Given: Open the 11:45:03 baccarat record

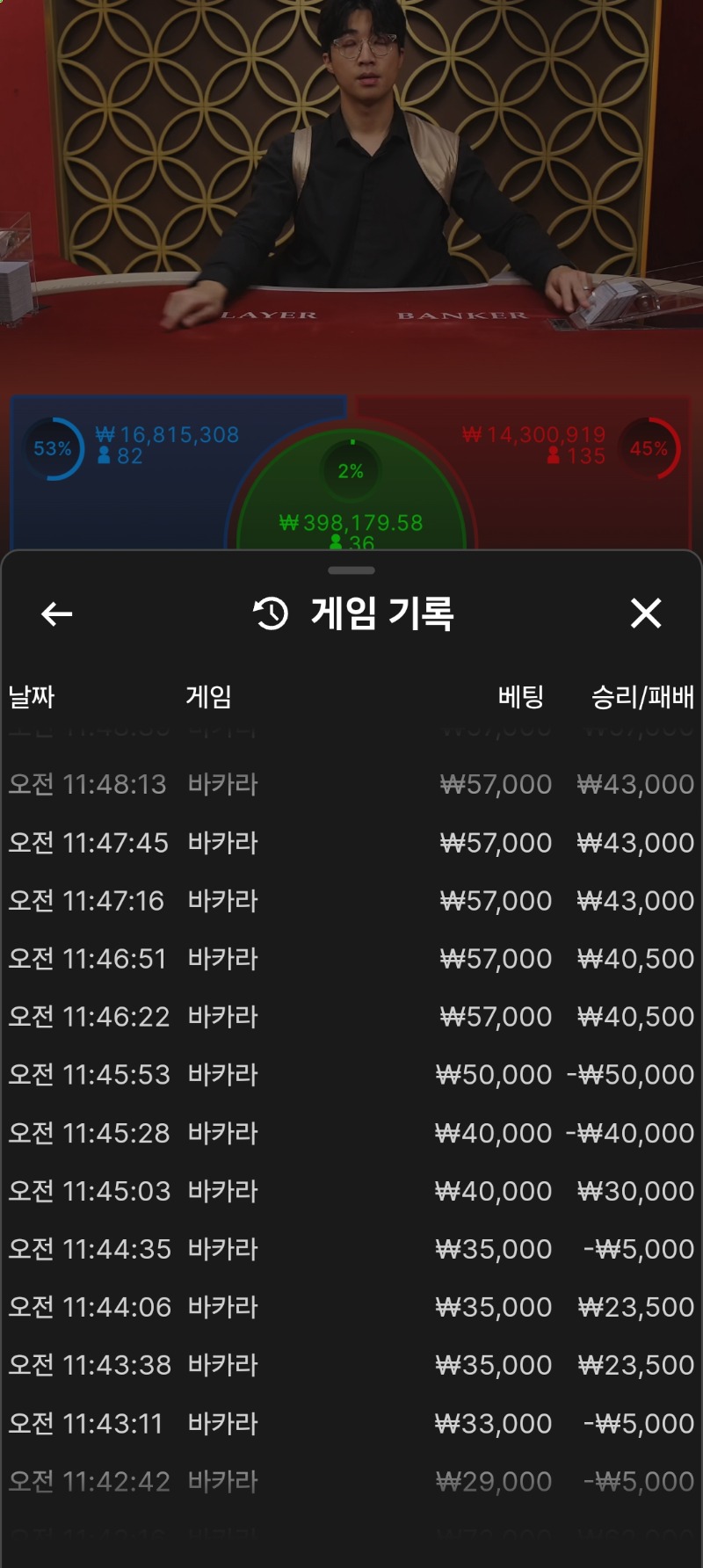Looking at the screenshot, I should (x=351, y=1191).
